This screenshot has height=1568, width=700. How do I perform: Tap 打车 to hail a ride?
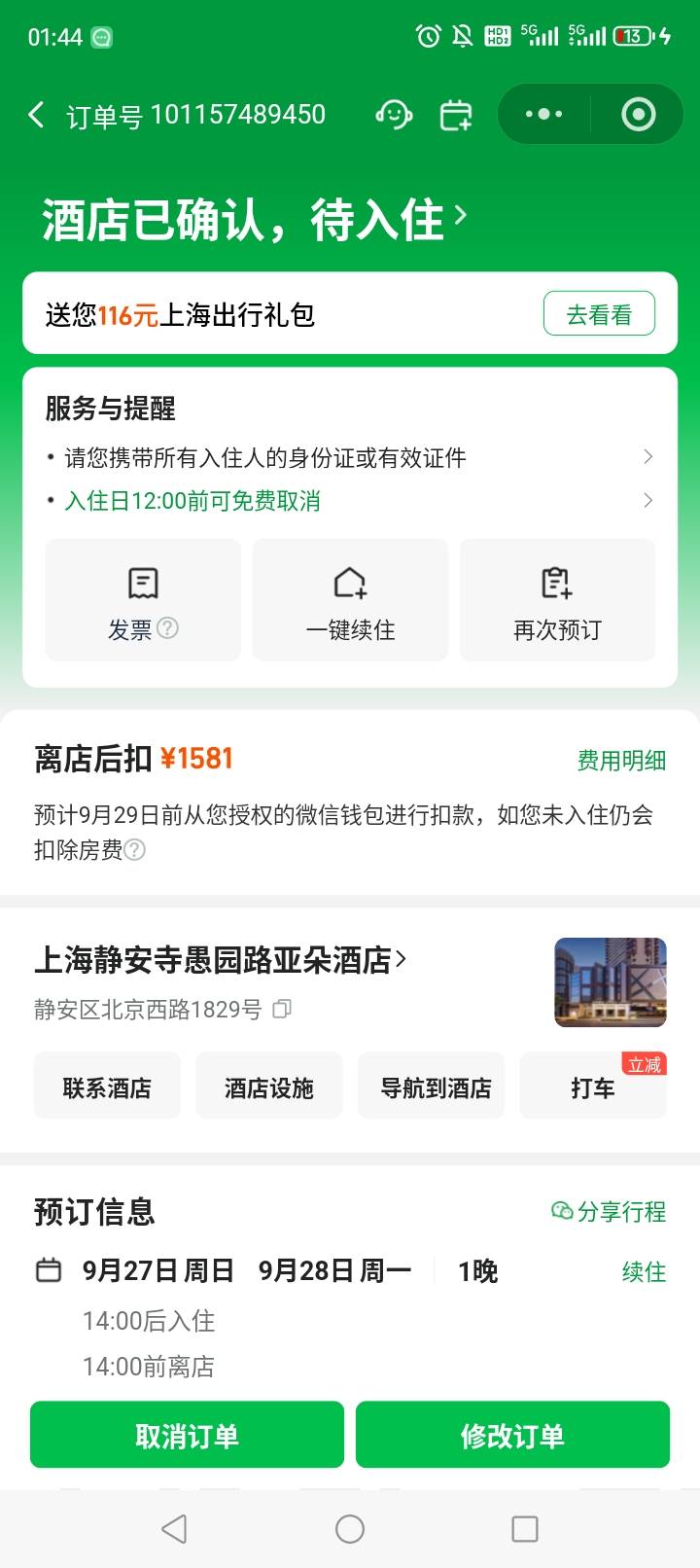pos(593,1087)
